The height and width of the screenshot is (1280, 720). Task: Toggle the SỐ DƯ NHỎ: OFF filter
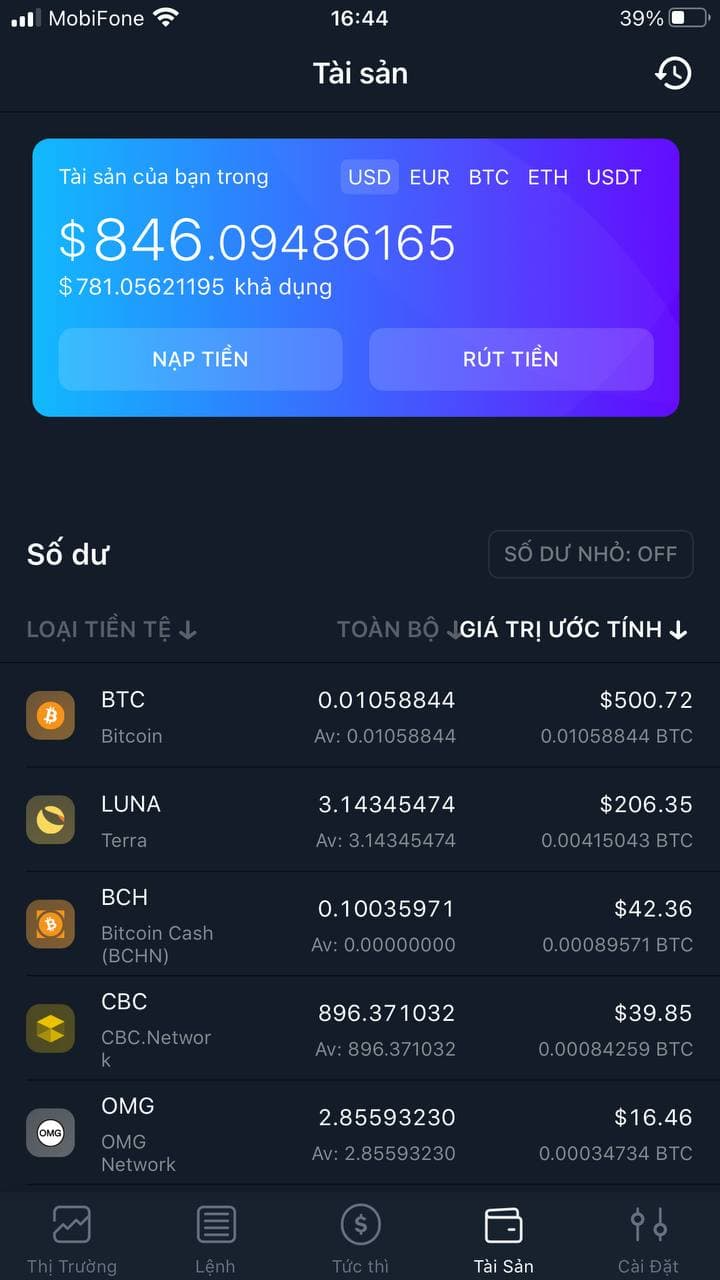(x=590, y=554)
